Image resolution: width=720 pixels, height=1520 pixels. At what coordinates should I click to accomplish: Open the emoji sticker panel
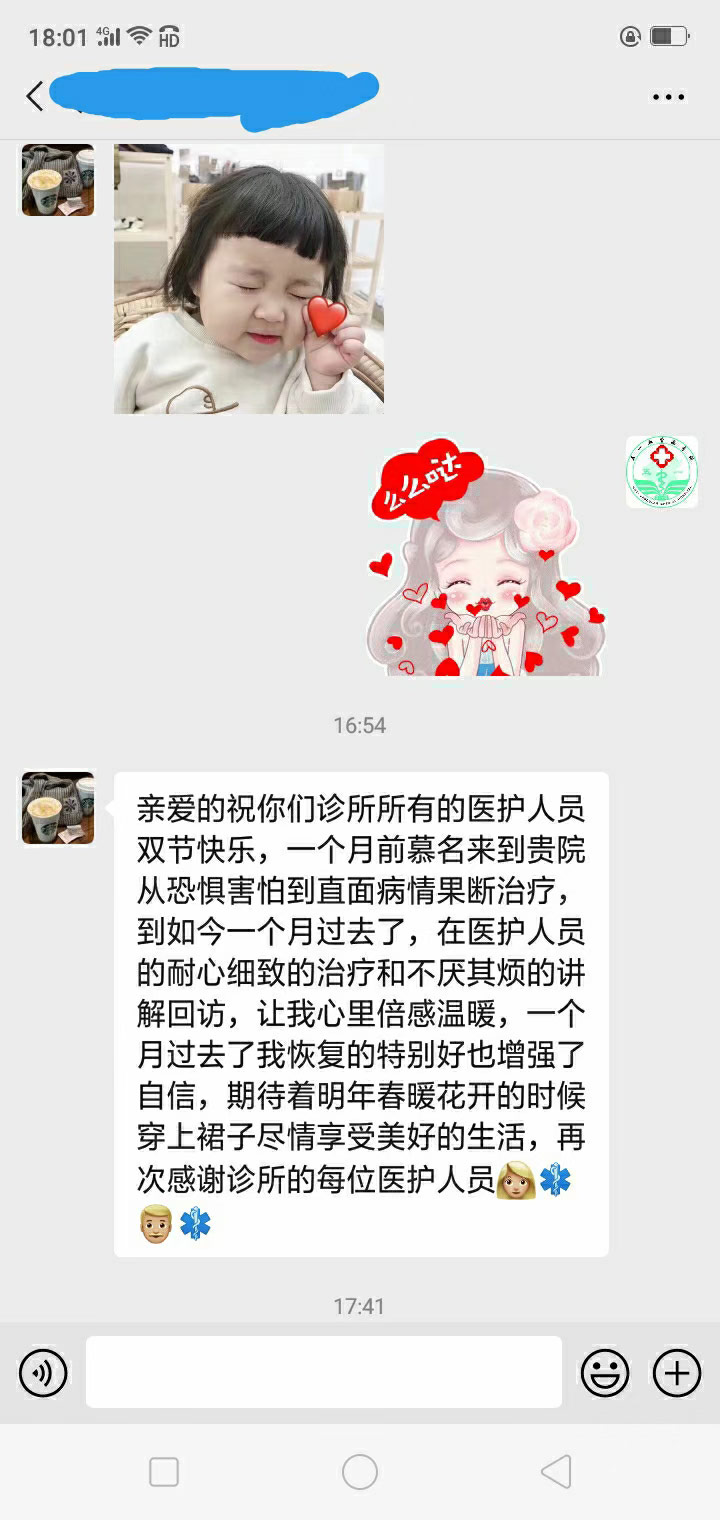coord(605,1372)
